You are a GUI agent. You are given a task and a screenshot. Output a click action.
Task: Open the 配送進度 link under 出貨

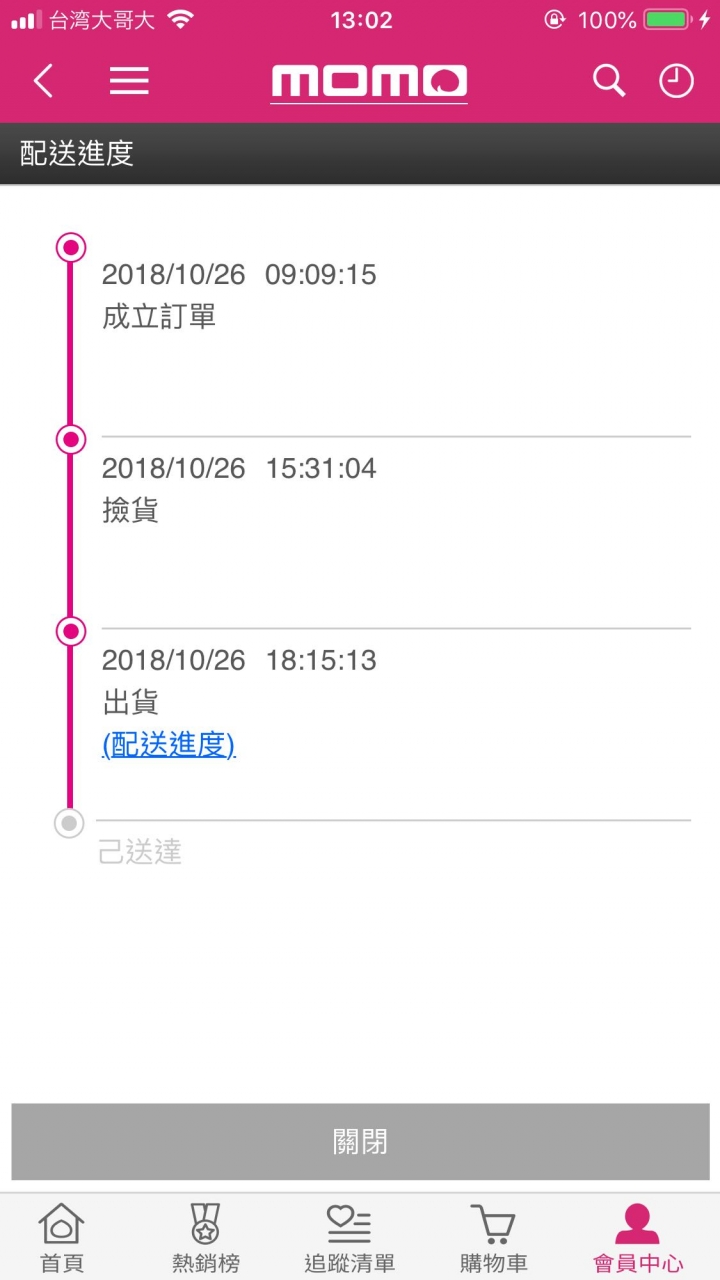click(168, 745)
